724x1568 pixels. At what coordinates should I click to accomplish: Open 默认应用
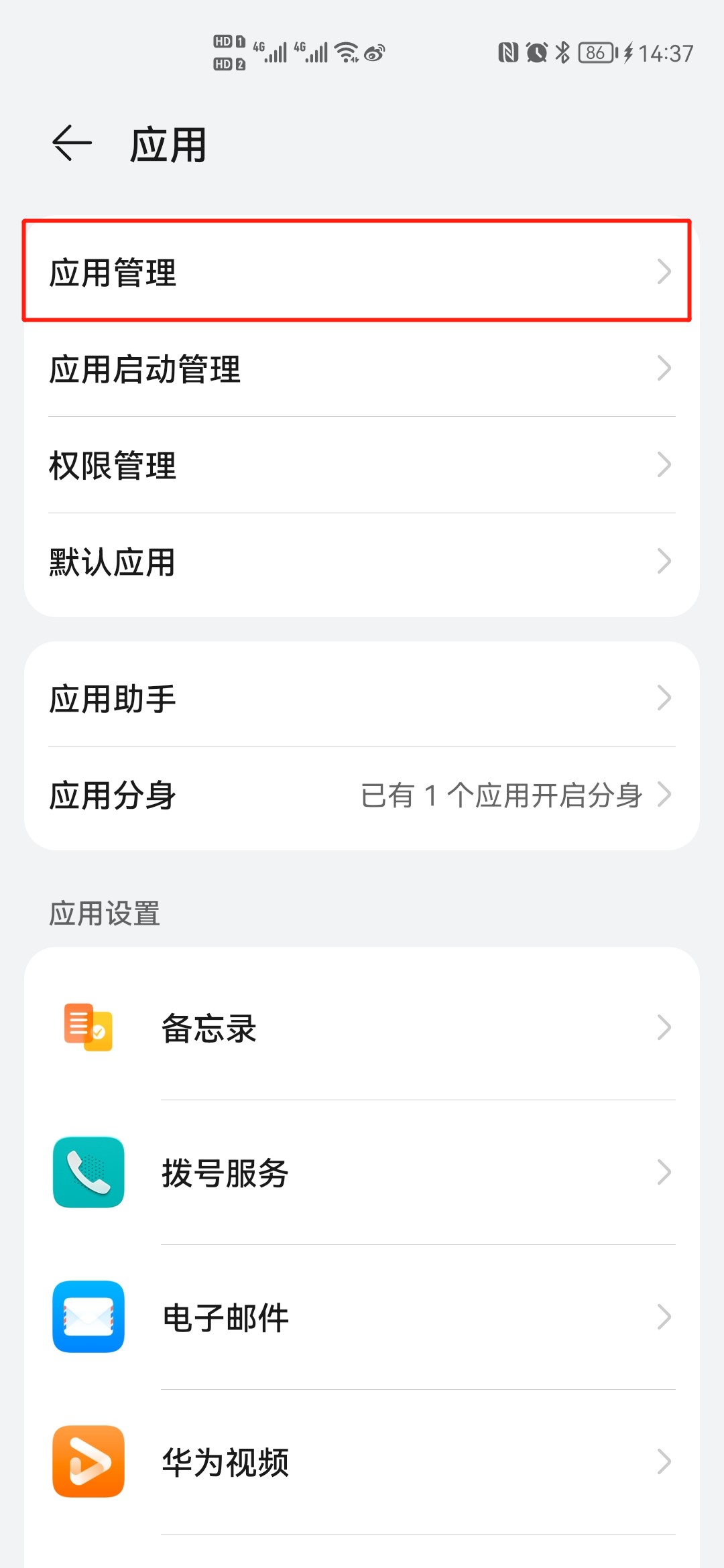(x=362, y=562)
